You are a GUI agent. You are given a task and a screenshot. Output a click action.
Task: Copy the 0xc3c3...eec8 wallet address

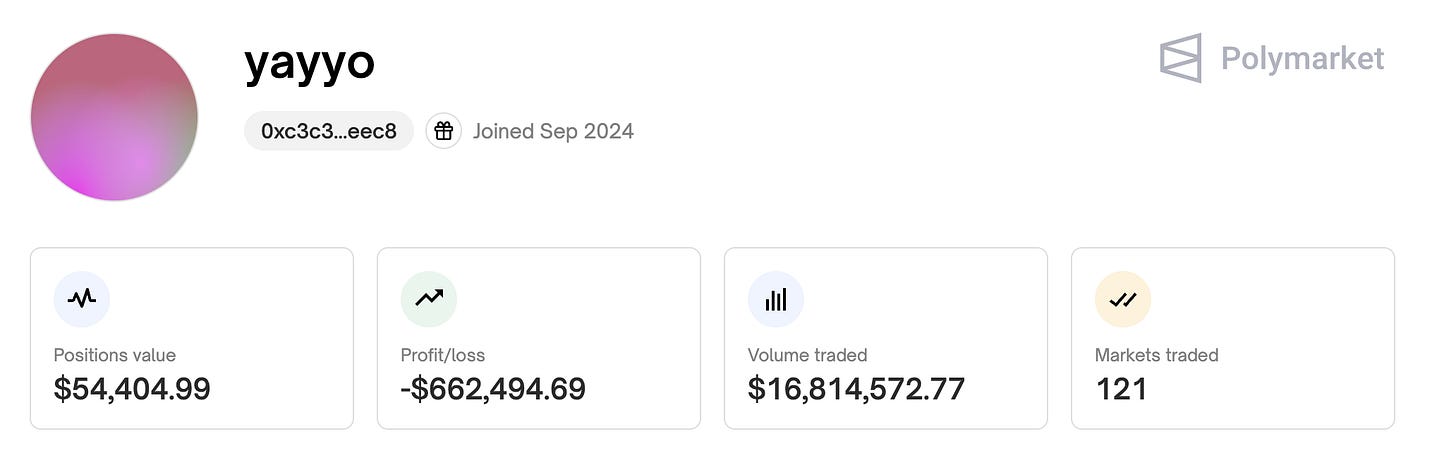[329, 131]
